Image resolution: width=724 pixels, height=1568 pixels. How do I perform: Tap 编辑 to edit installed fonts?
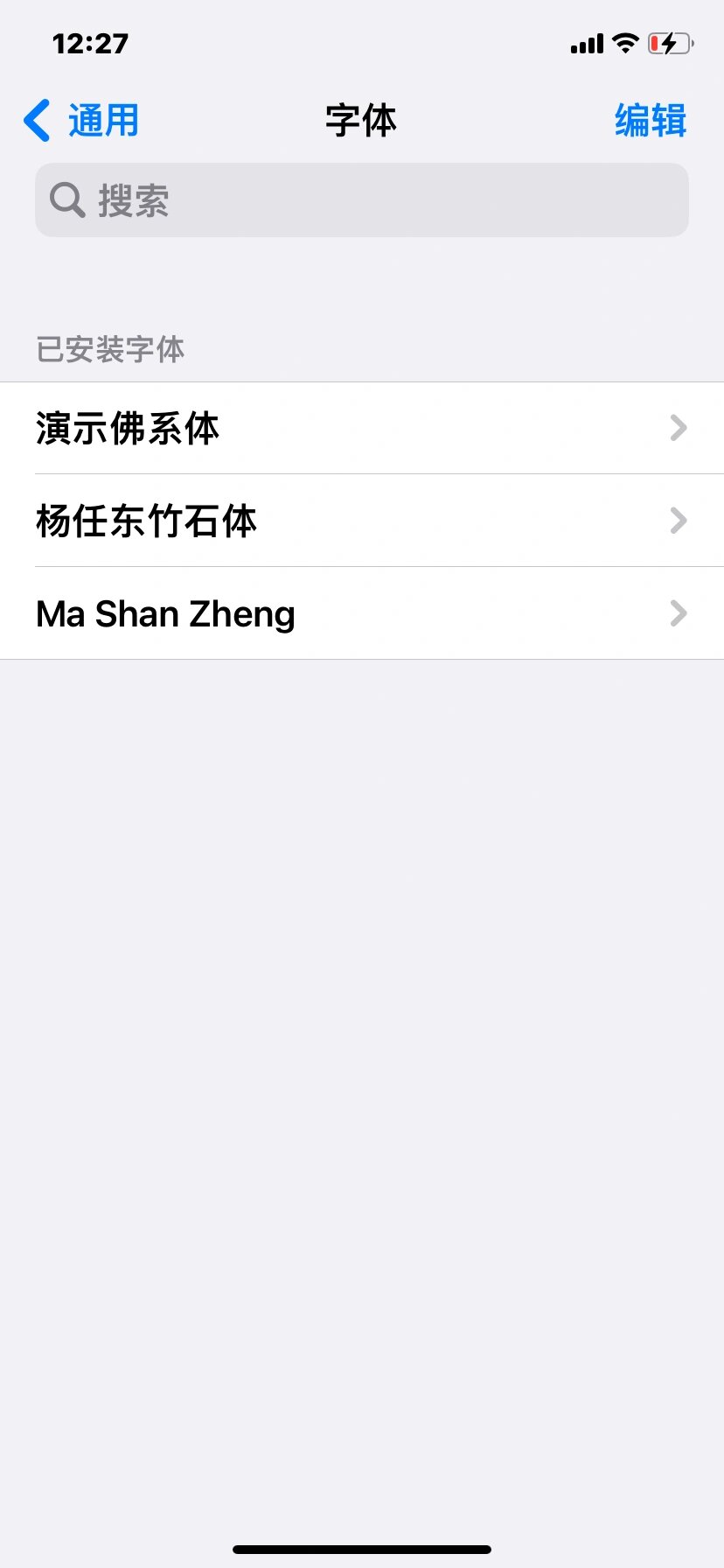point(650,121)
